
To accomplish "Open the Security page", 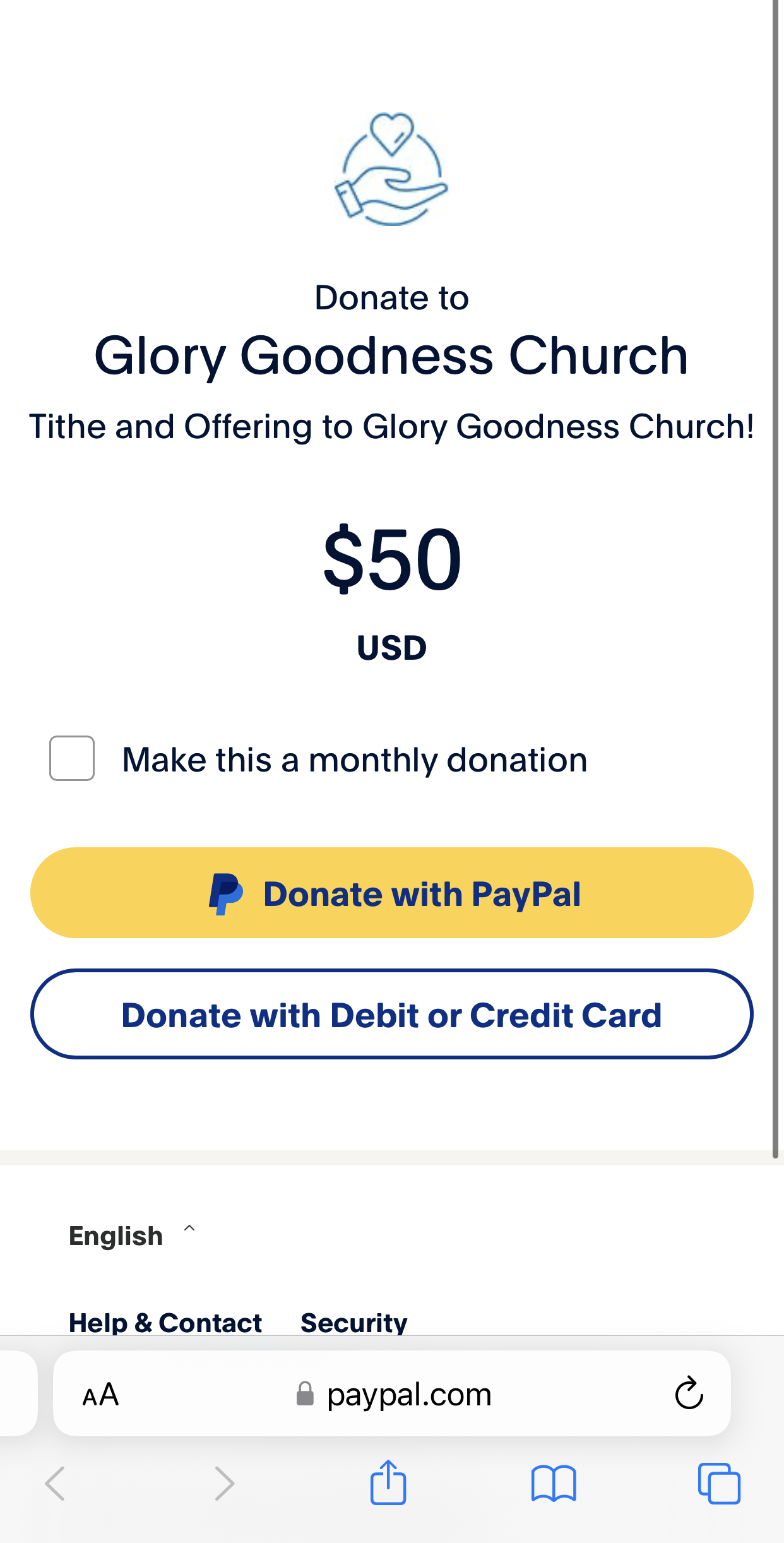I will click(353, 1321).
